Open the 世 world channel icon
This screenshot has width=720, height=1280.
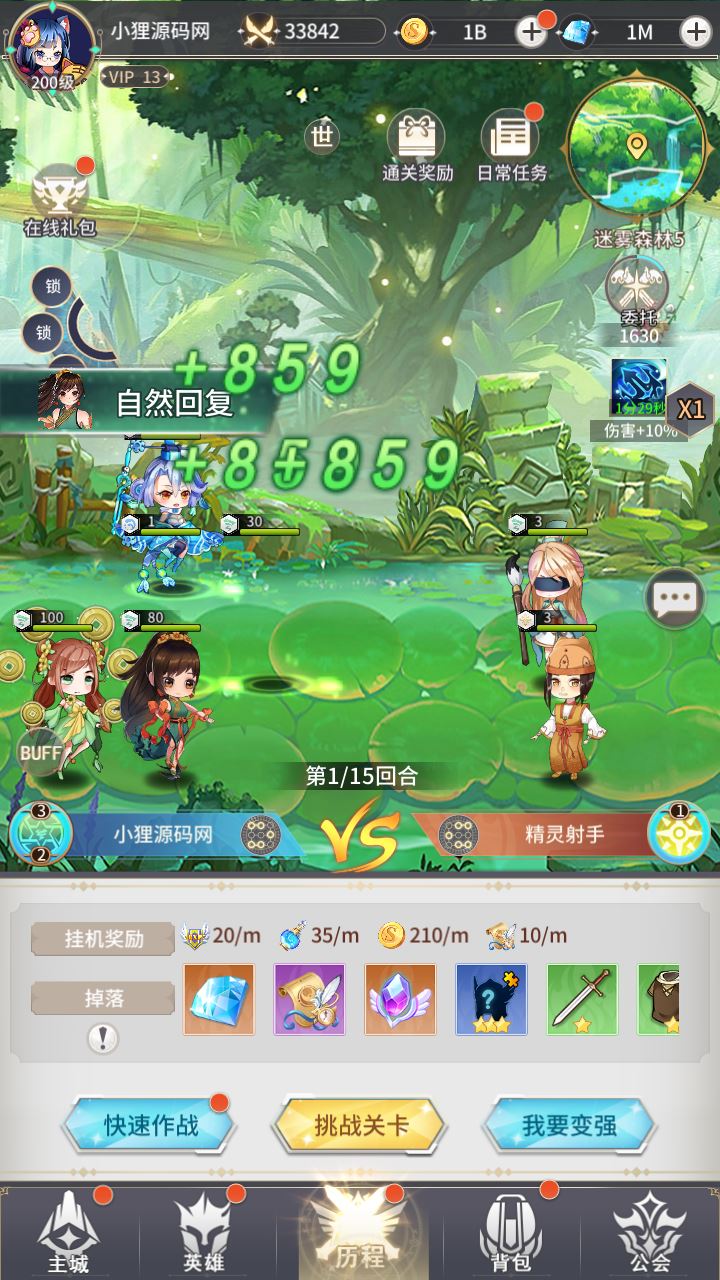[x=322, y=137]
